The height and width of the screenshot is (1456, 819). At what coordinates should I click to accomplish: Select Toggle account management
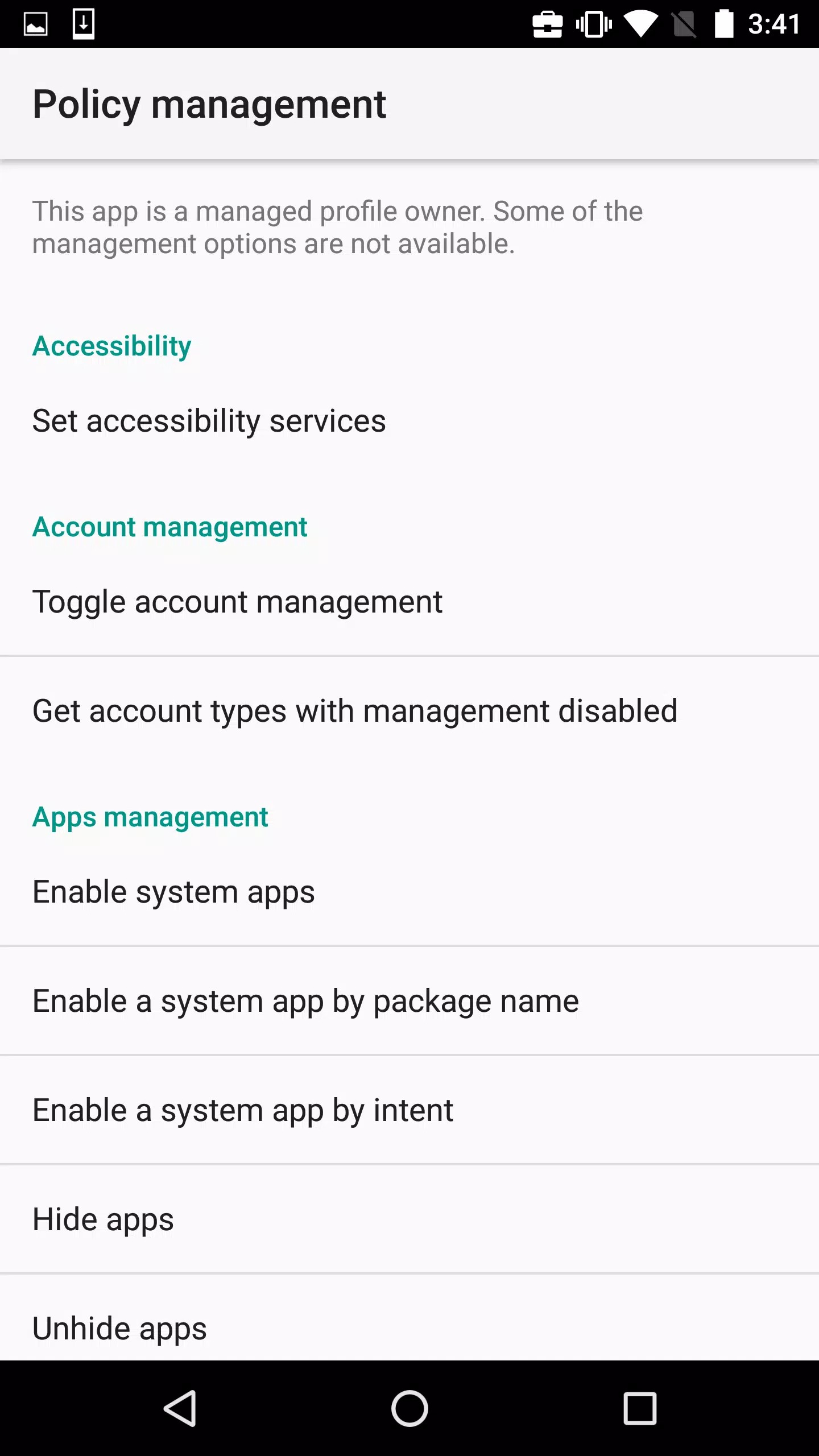pyautogui.click(x=409, y=602)
